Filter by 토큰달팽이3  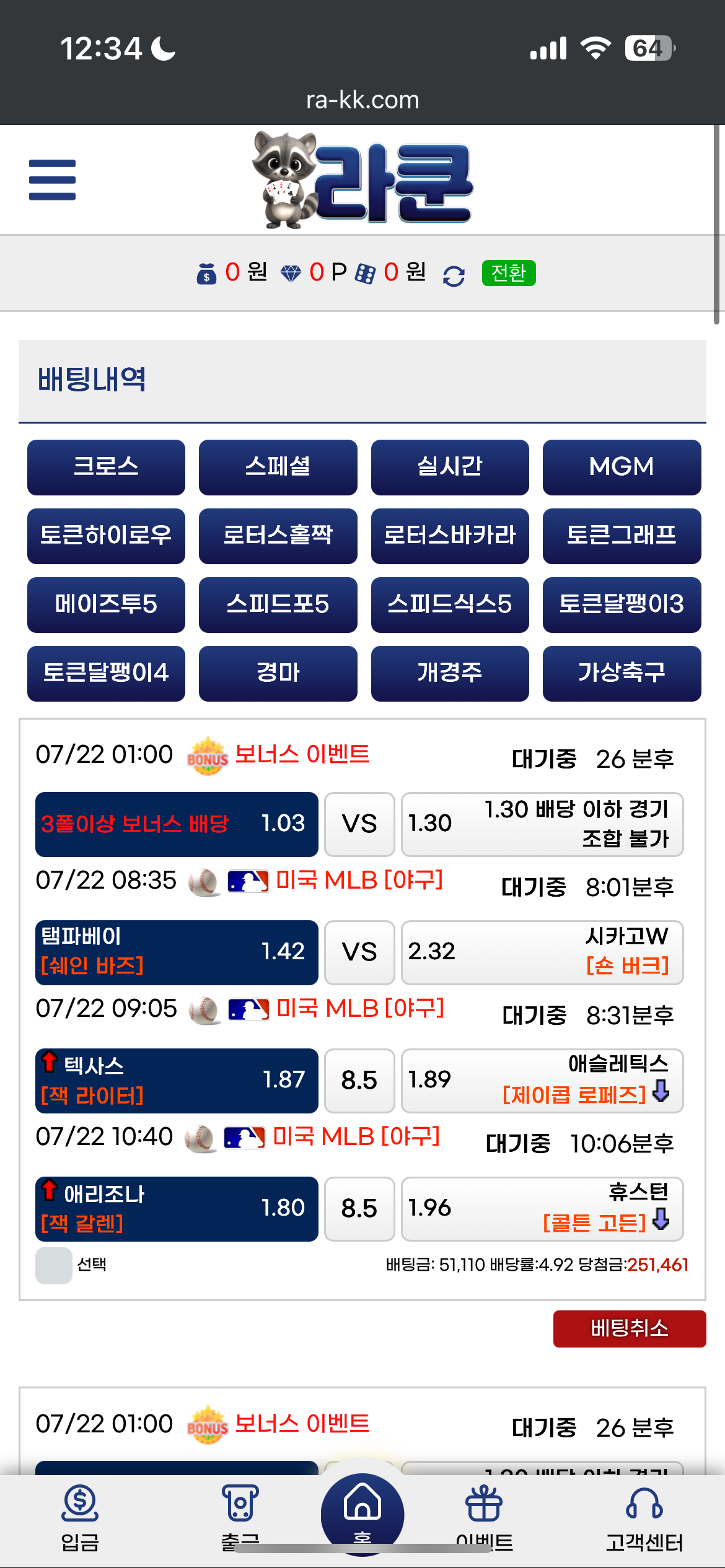pos(622,605)
